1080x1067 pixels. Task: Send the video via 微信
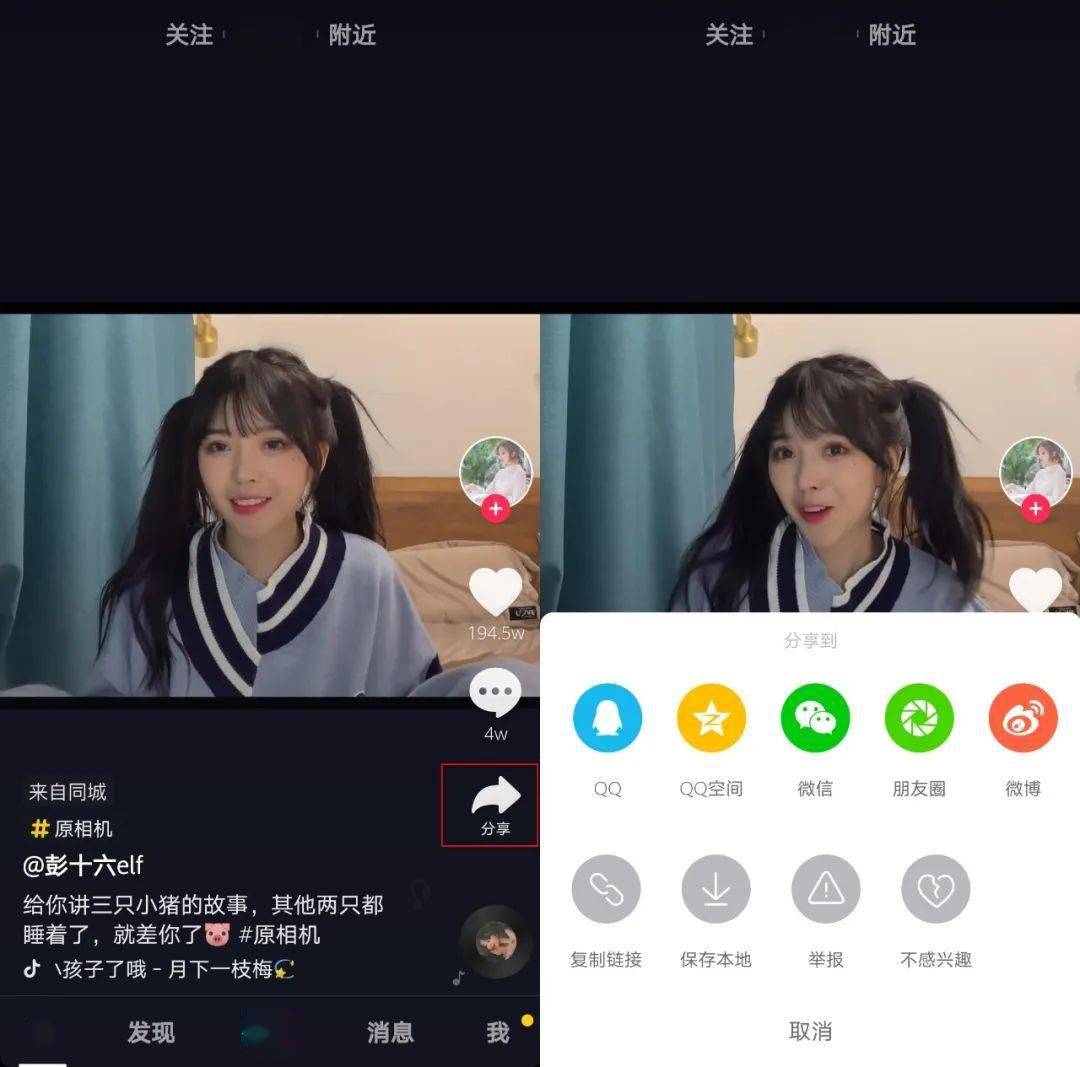(815, 718)
